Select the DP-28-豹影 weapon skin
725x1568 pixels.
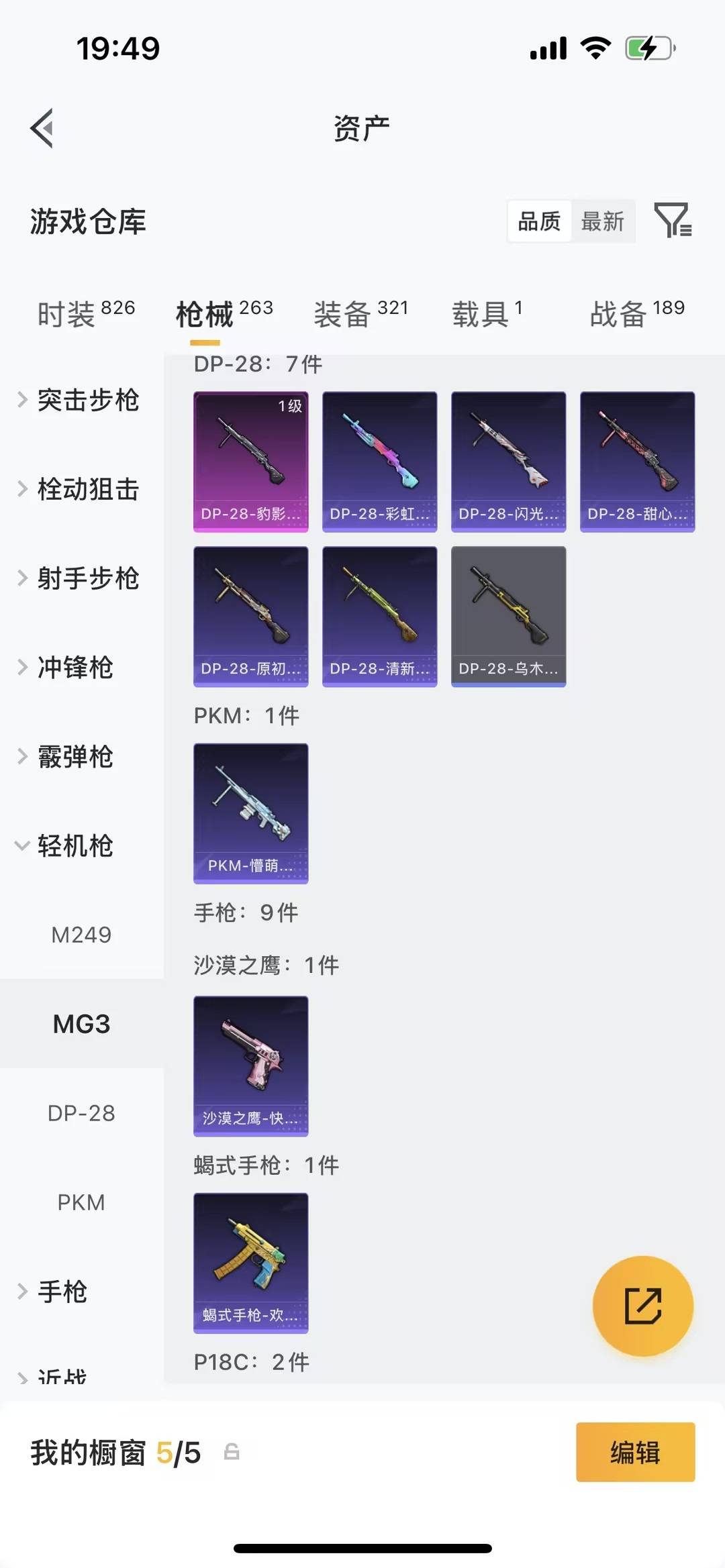[250, 461]
